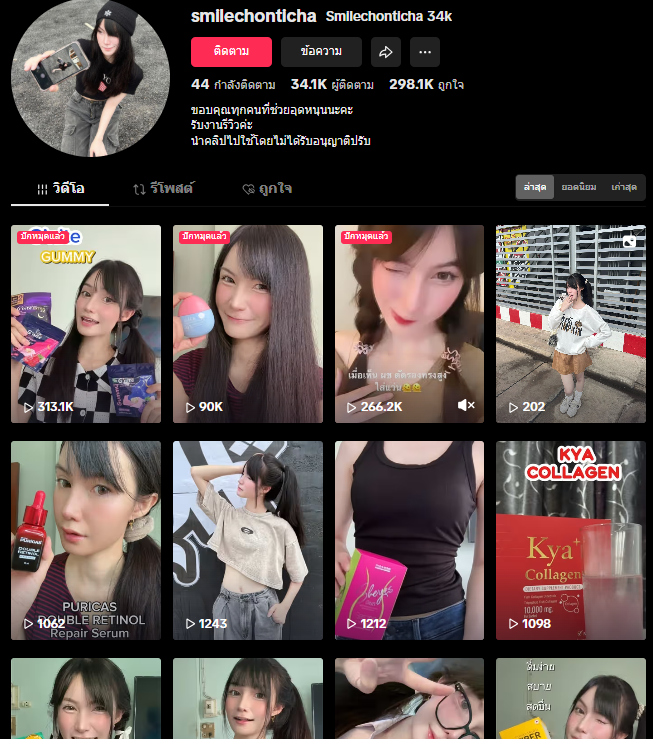Open the KYA Collagen video

pyautogui.click(x=571, y=540)
